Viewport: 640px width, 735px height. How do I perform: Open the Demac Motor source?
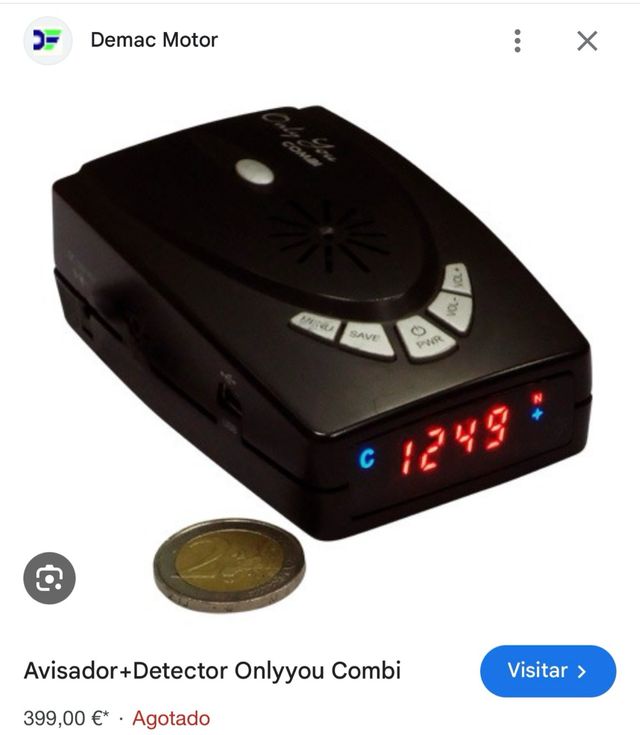[x=153, y=40]
